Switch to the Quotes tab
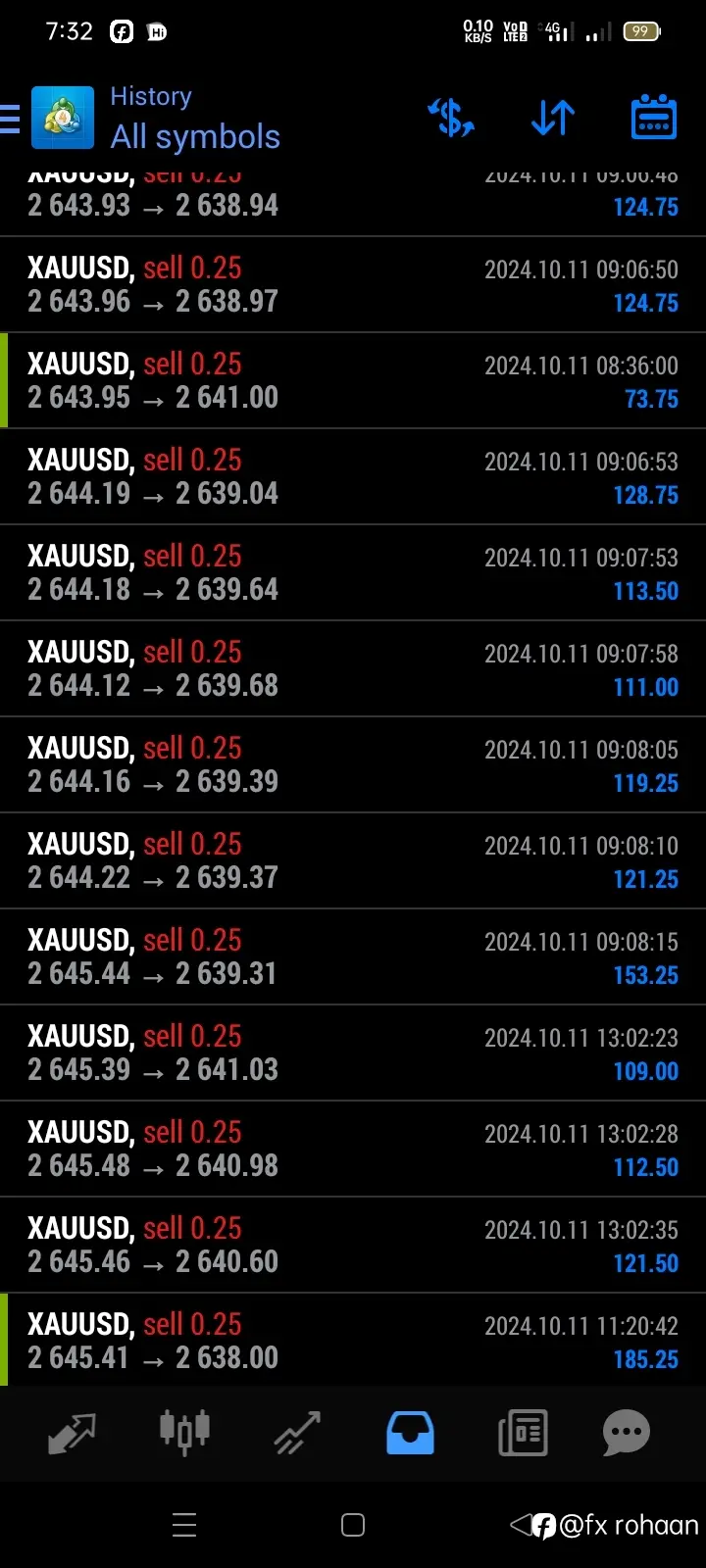This screenshot has width=706, height=1568. coord(72,1433)
